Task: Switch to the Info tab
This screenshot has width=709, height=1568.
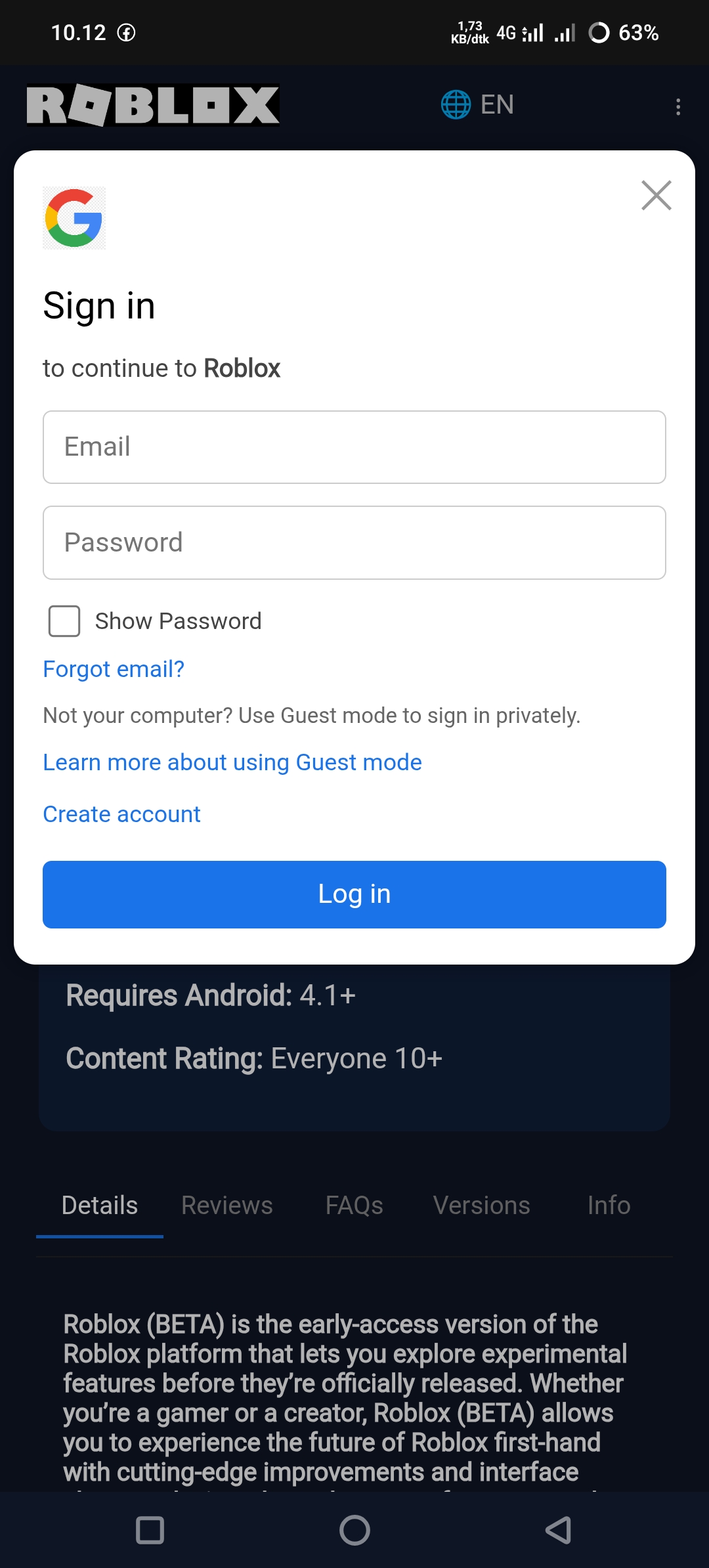Action: coord(609,1206)
